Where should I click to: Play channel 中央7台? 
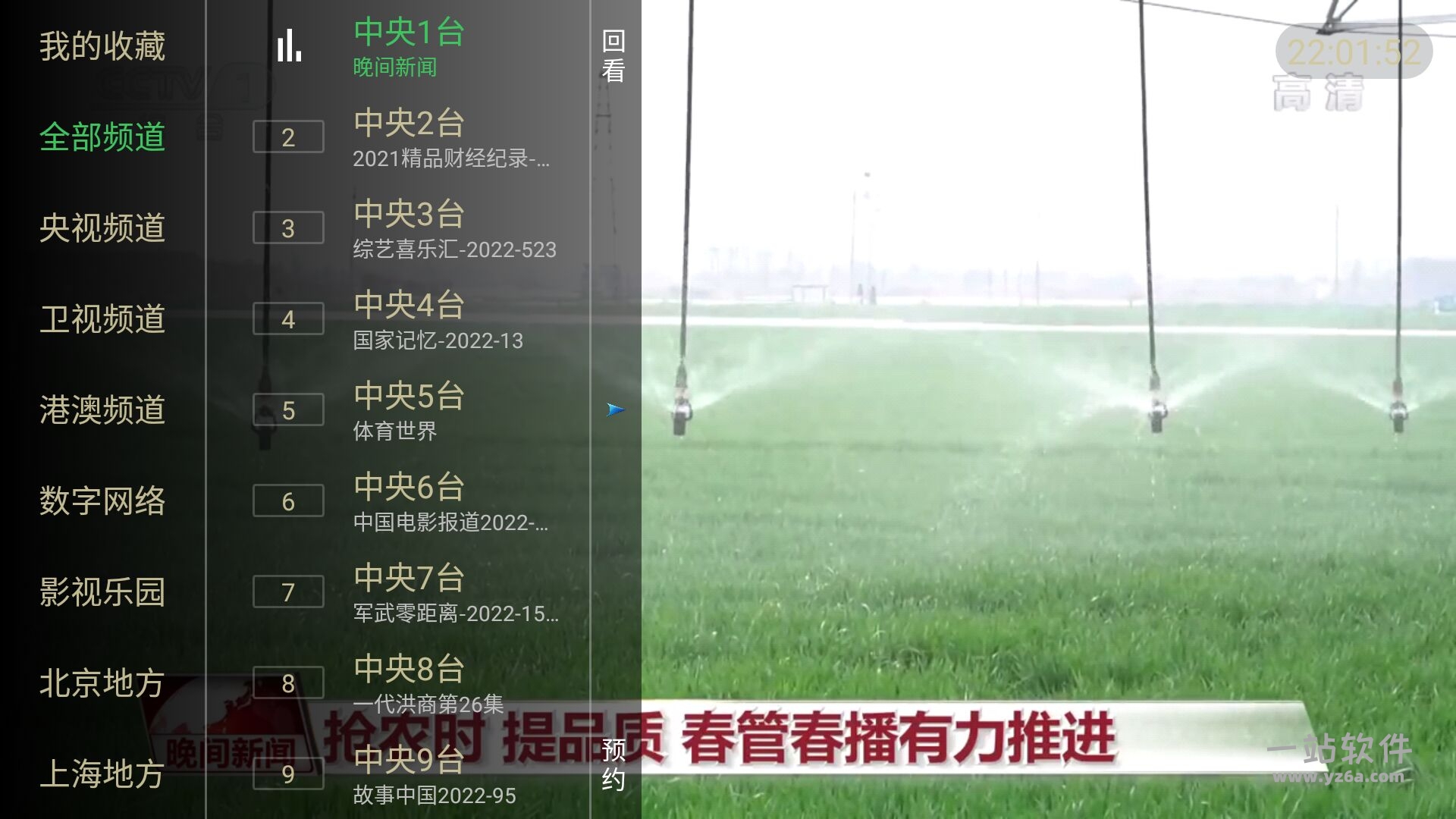(409, 593)
